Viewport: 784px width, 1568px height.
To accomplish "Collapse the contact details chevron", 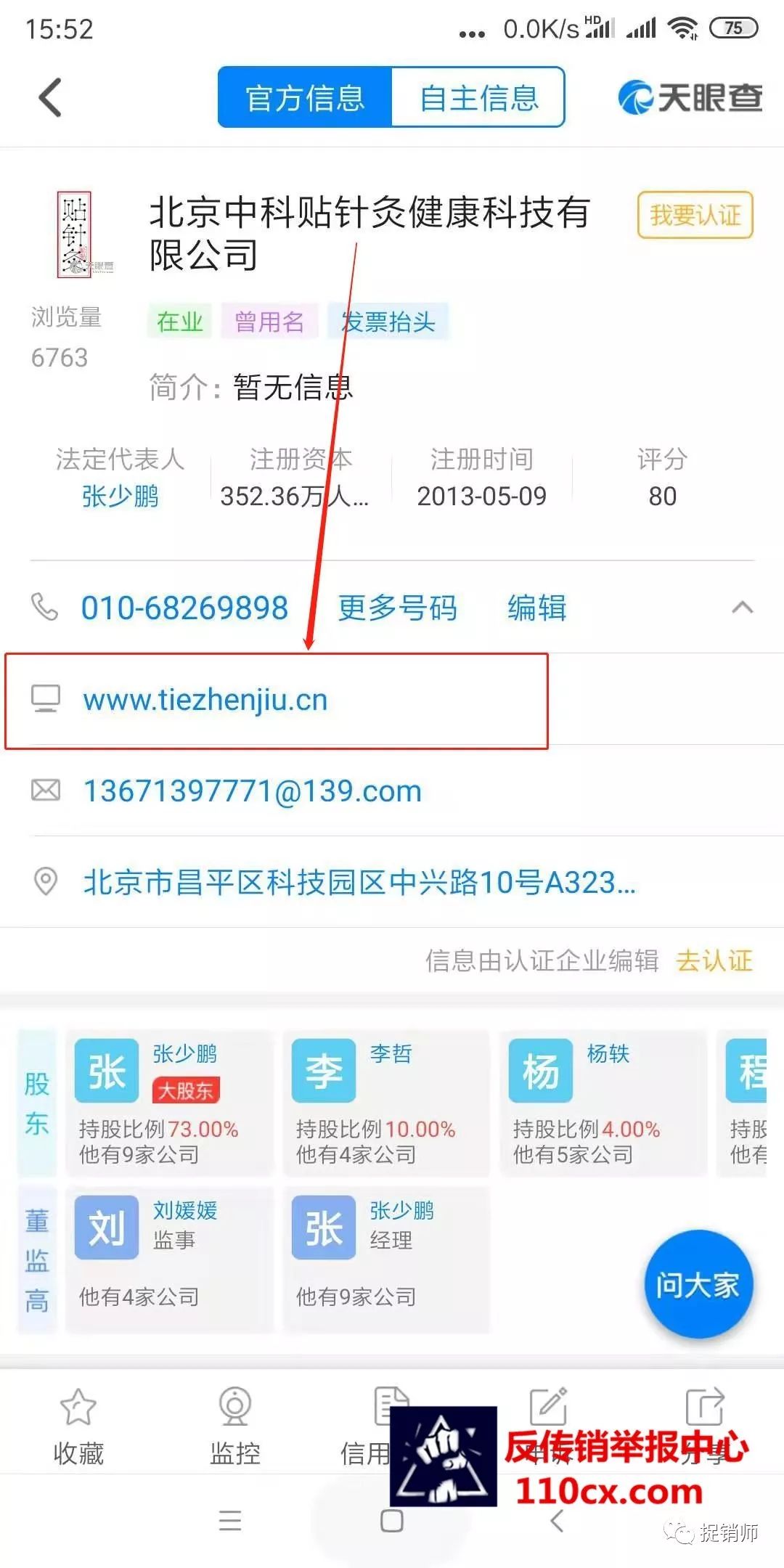I will pos(742,608).
